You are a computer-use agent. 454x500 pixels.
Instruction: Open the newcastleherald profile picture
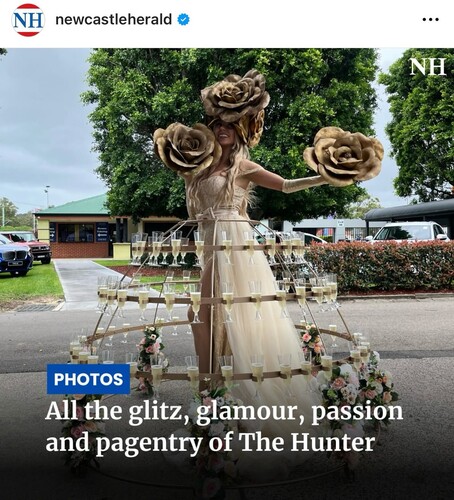tap(28, 20)
